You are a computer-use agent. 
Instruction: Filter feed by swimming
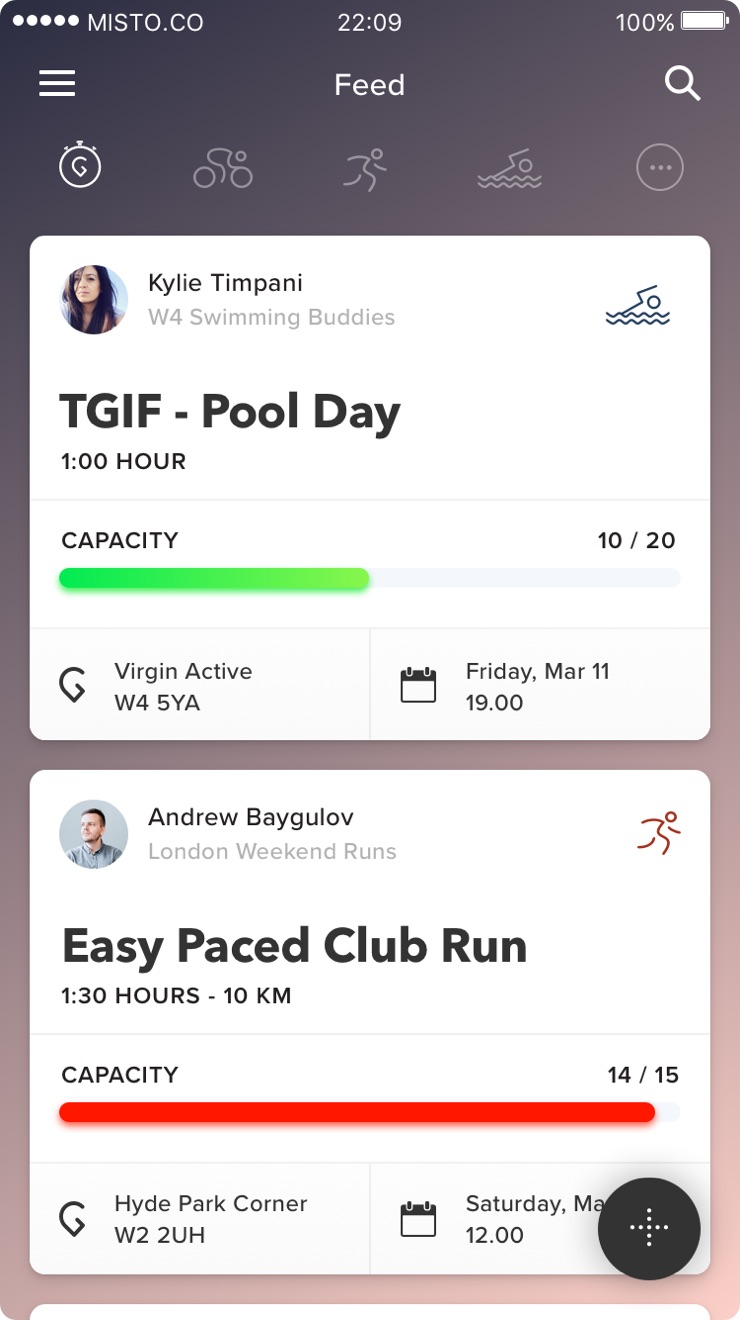[510, 168]
